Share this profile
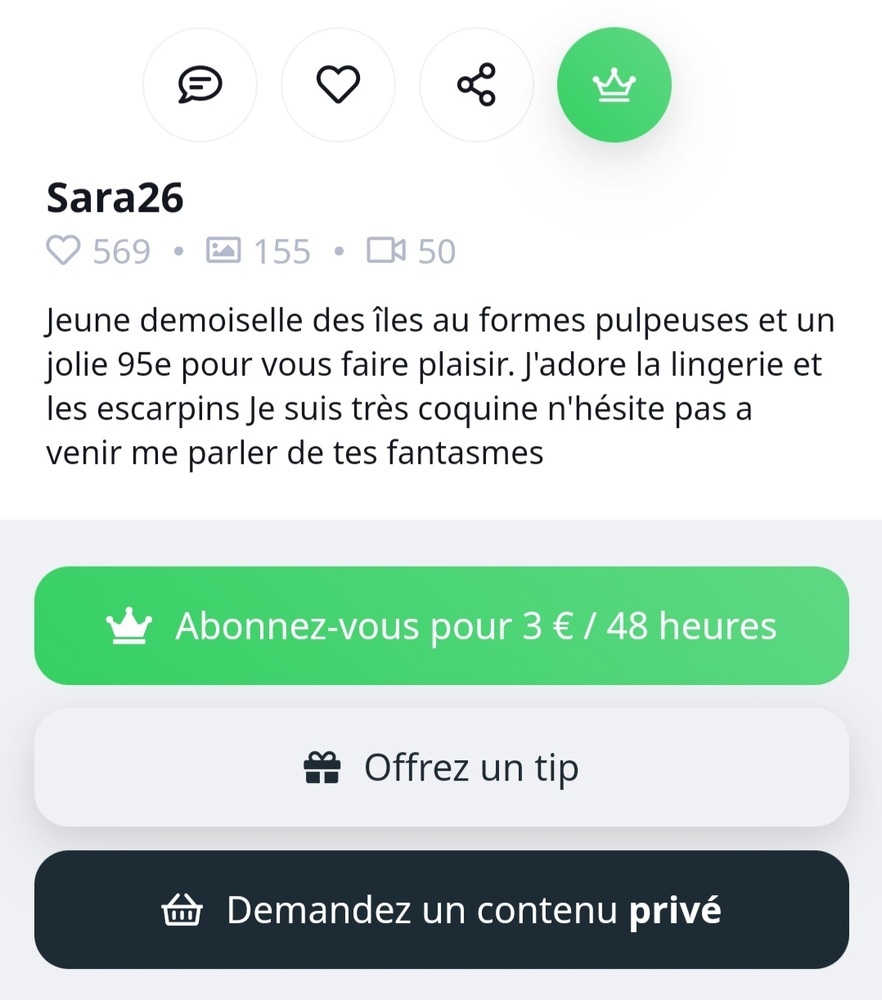 coord(476,85)
